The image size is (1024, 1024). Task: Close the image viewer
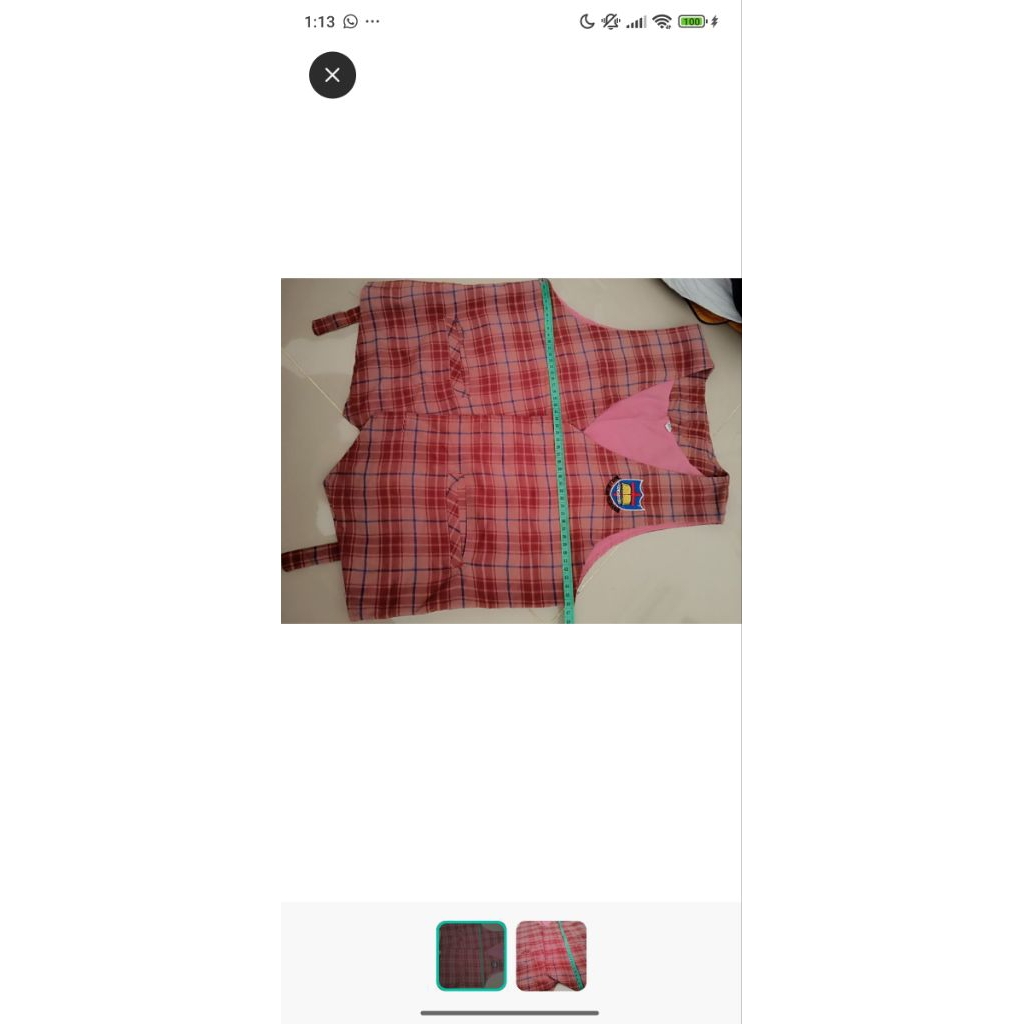tap(332, 75)
